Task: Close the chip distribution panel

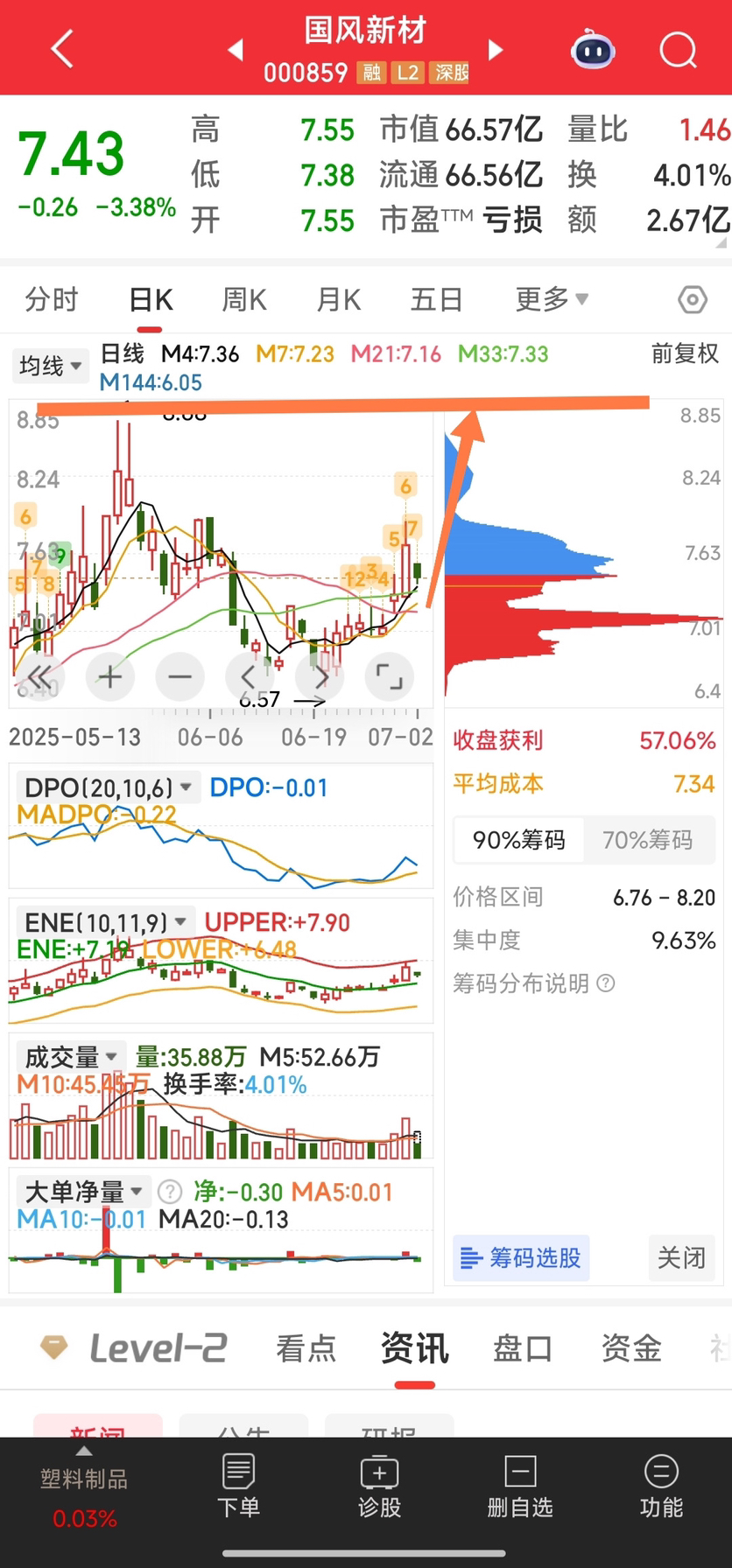Action: coord(681,1258)
